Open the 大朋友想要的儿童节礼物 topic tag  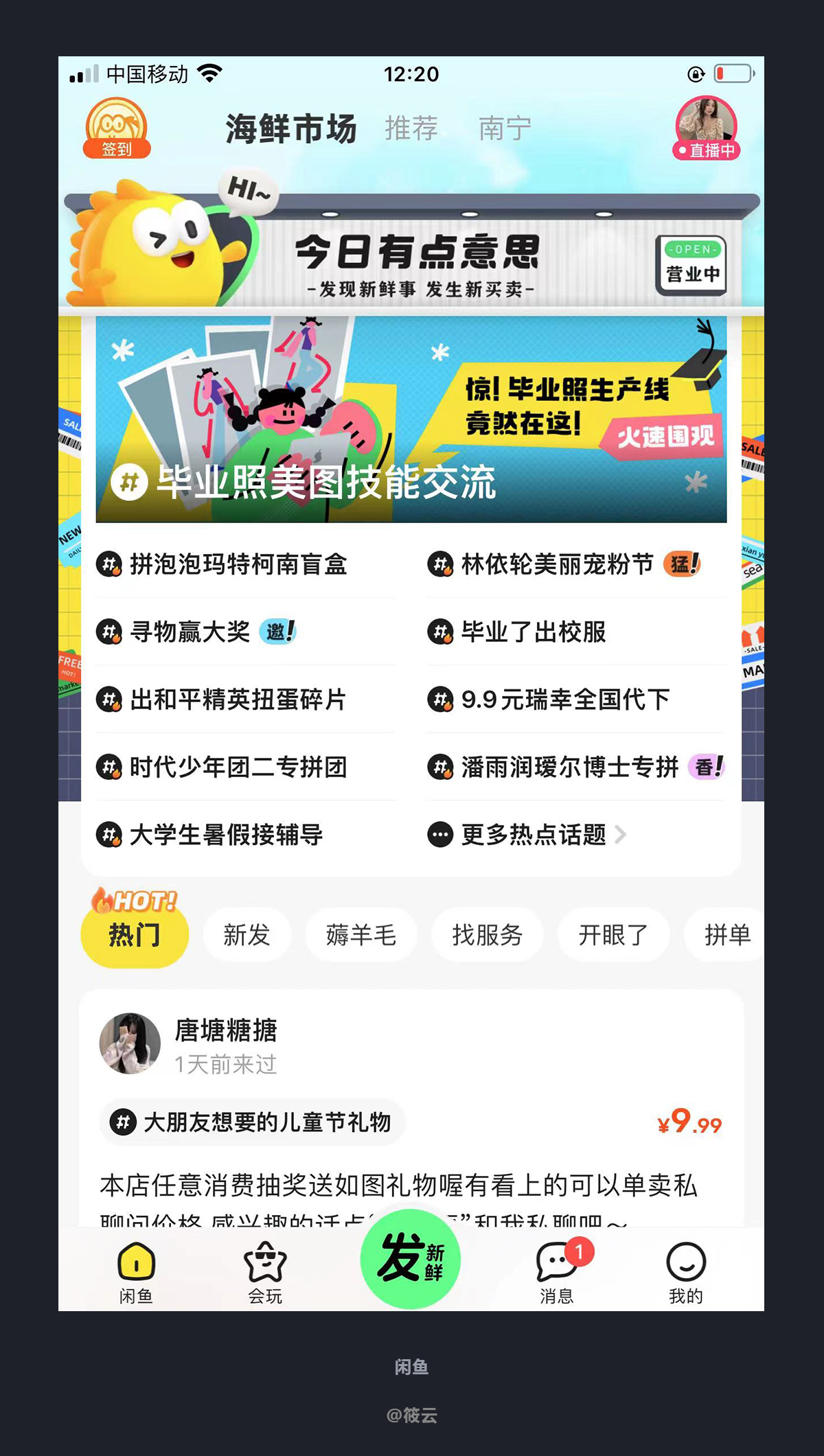click(x=252, y=1122)
